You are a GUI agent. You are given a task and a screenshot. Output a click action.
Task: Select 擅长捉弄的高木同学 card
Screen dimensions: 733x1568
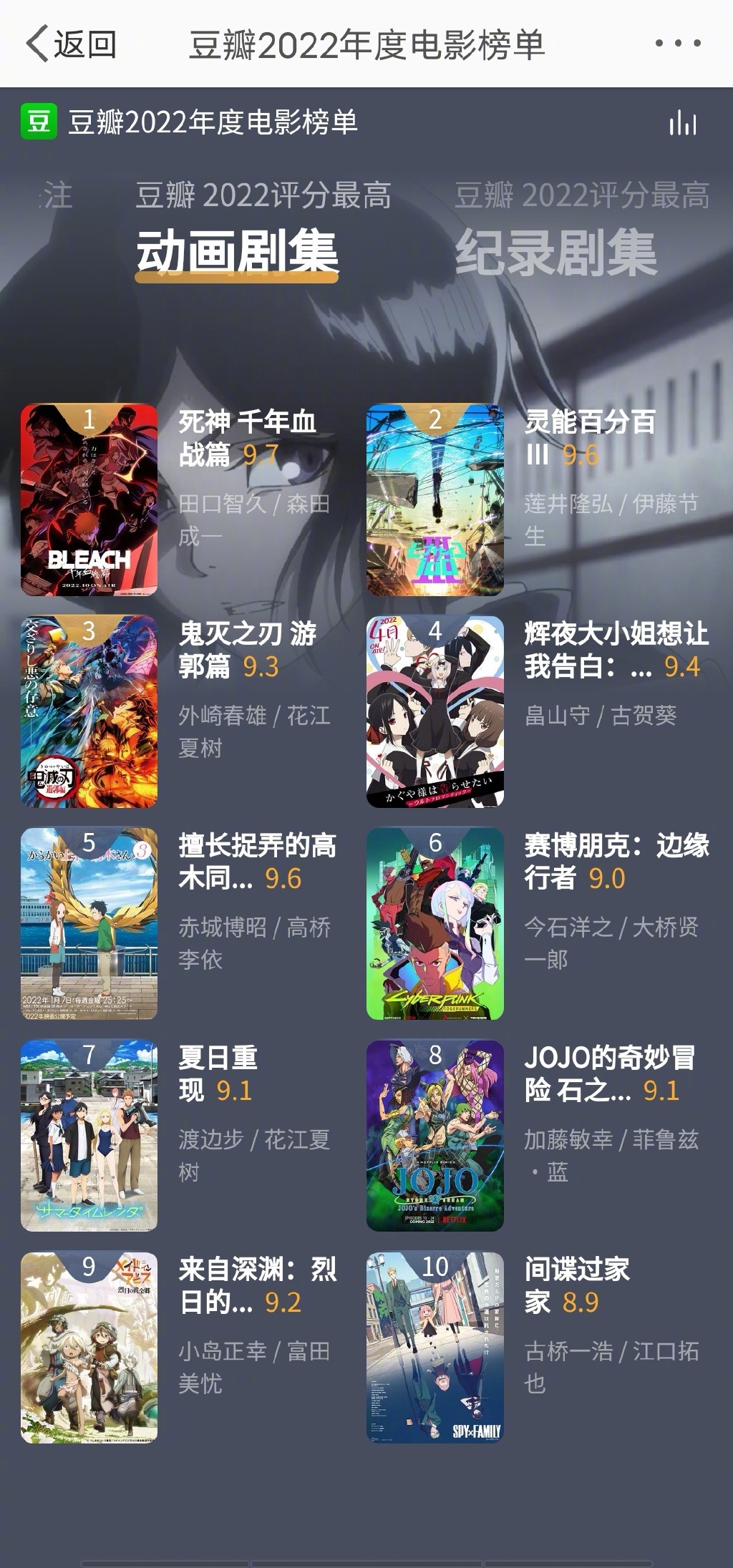click(89, 923)
